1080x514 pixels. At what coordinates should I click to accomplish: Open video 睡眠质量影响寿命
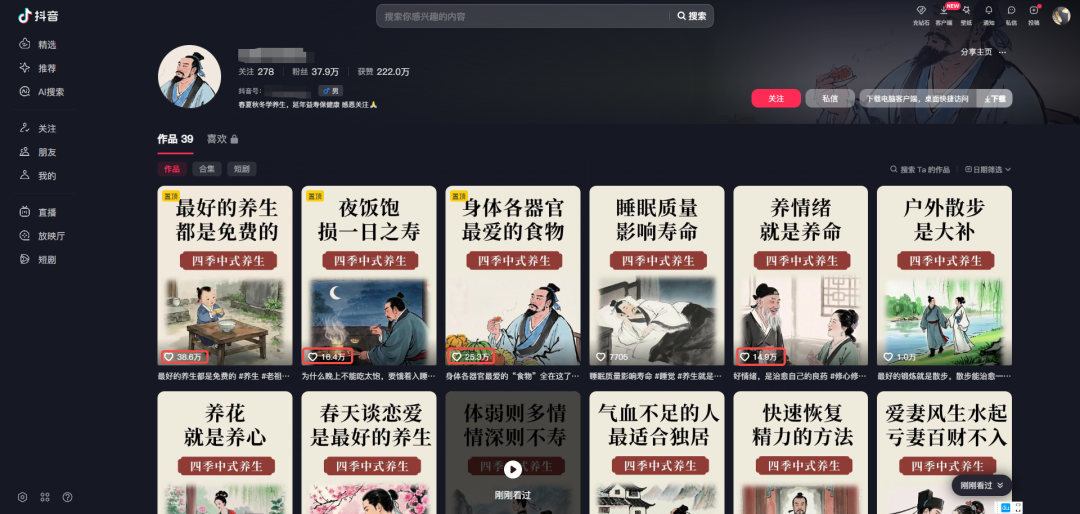[x=655, y=275]
